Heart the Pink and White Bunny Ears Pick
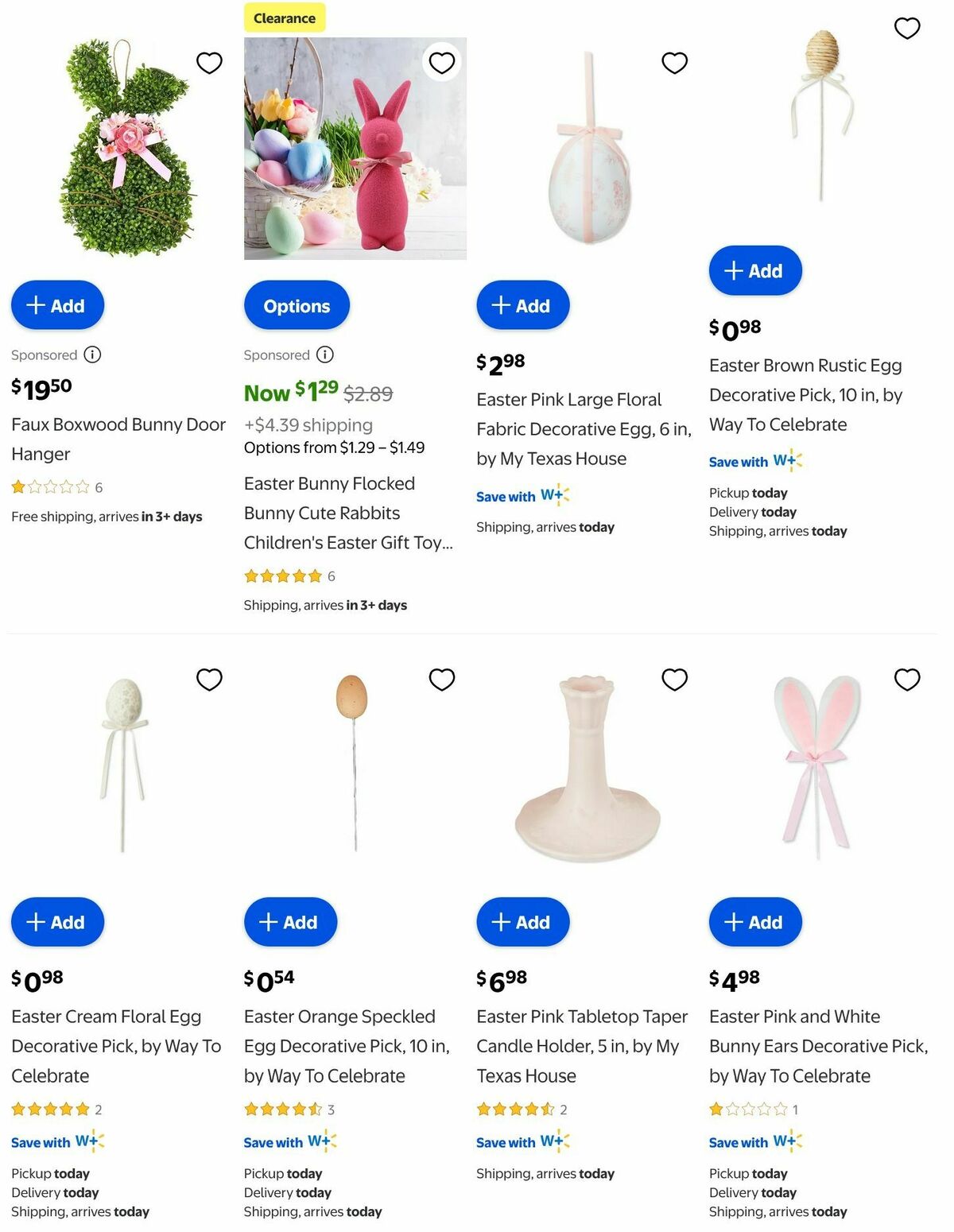The image size is (954, 1232). 907,680
